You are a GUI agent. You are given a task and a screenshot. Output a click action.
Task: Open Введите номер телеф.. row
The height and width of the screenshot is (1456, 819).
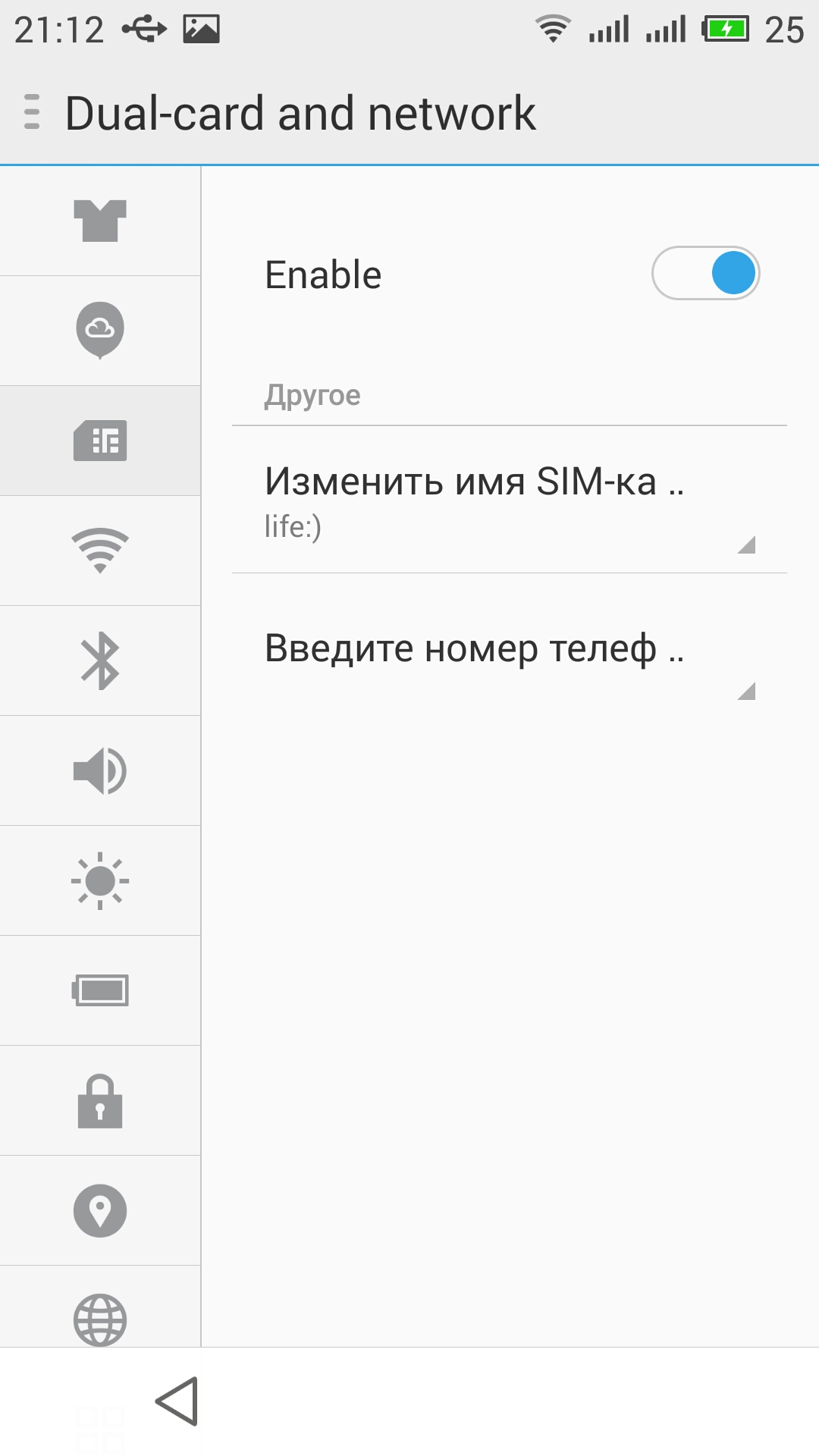pyautogui.click(x=510, y=649)
